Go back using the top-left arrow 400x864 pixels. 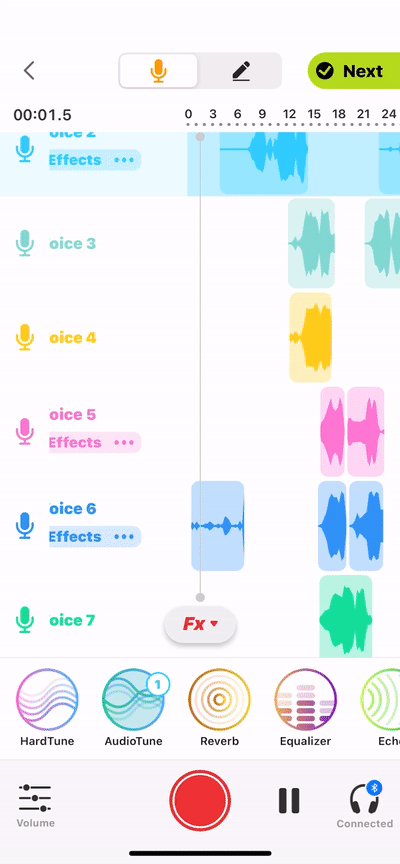tap(29, 71)
